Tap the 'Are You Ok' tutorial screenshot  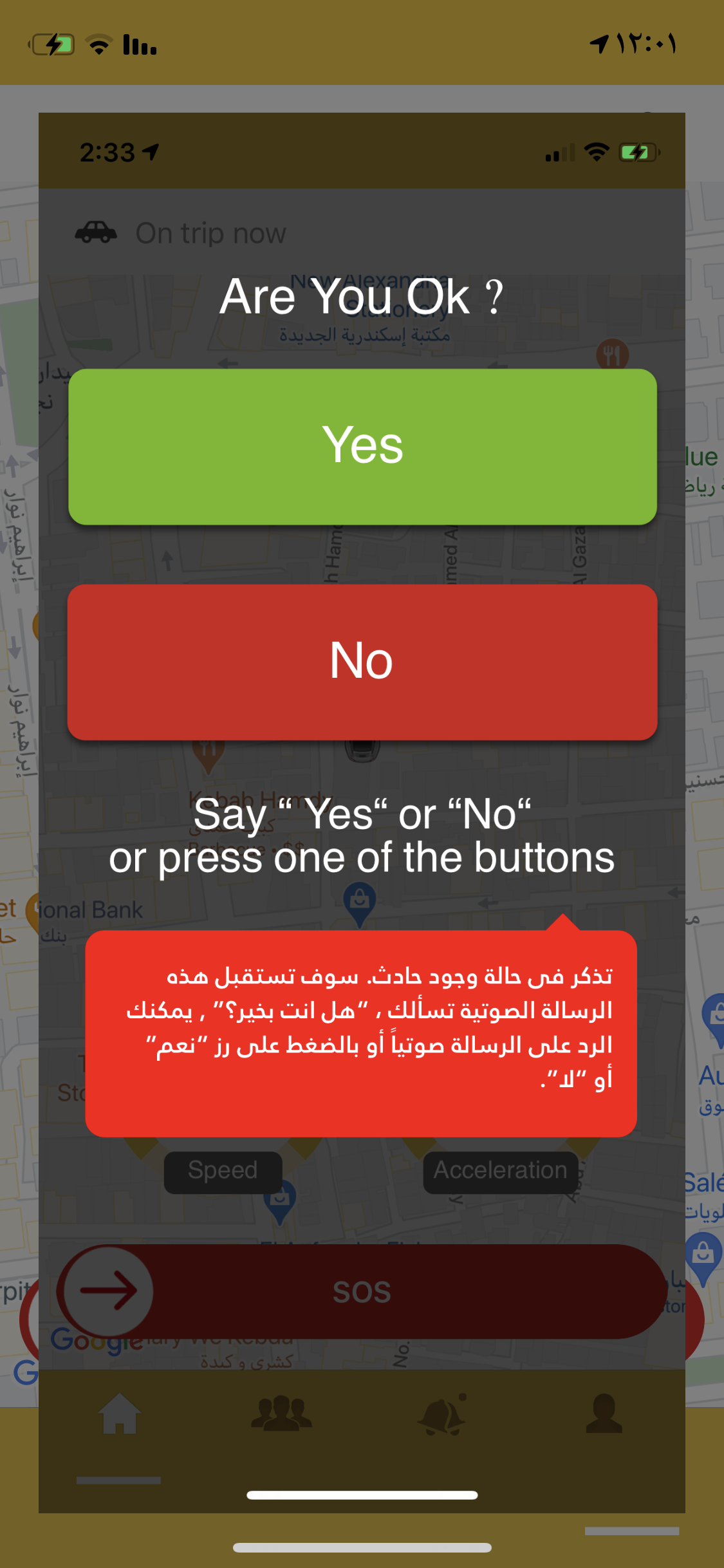(362, 812)
